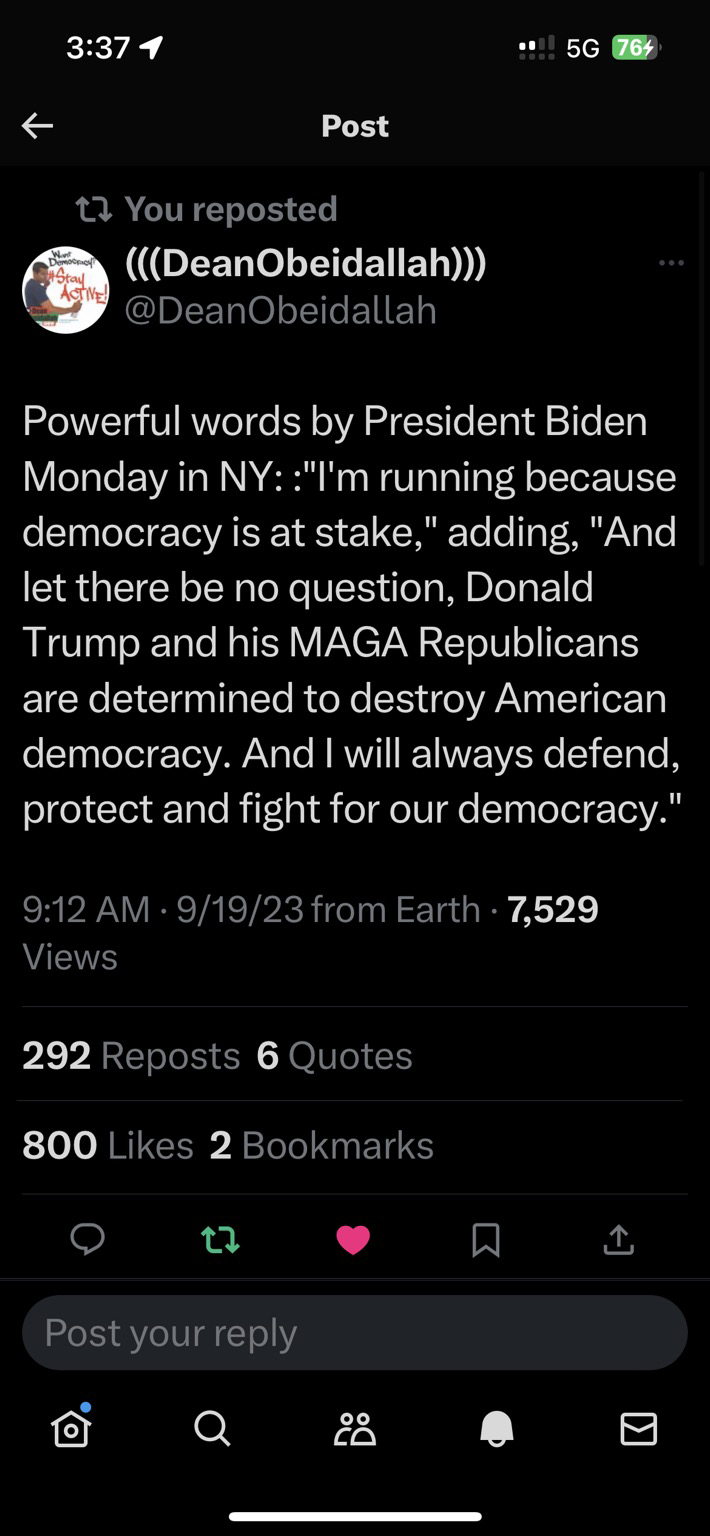710x1536 pixels.
Task: Share the post with the upload icon
Action: [x=619, y=1240]
